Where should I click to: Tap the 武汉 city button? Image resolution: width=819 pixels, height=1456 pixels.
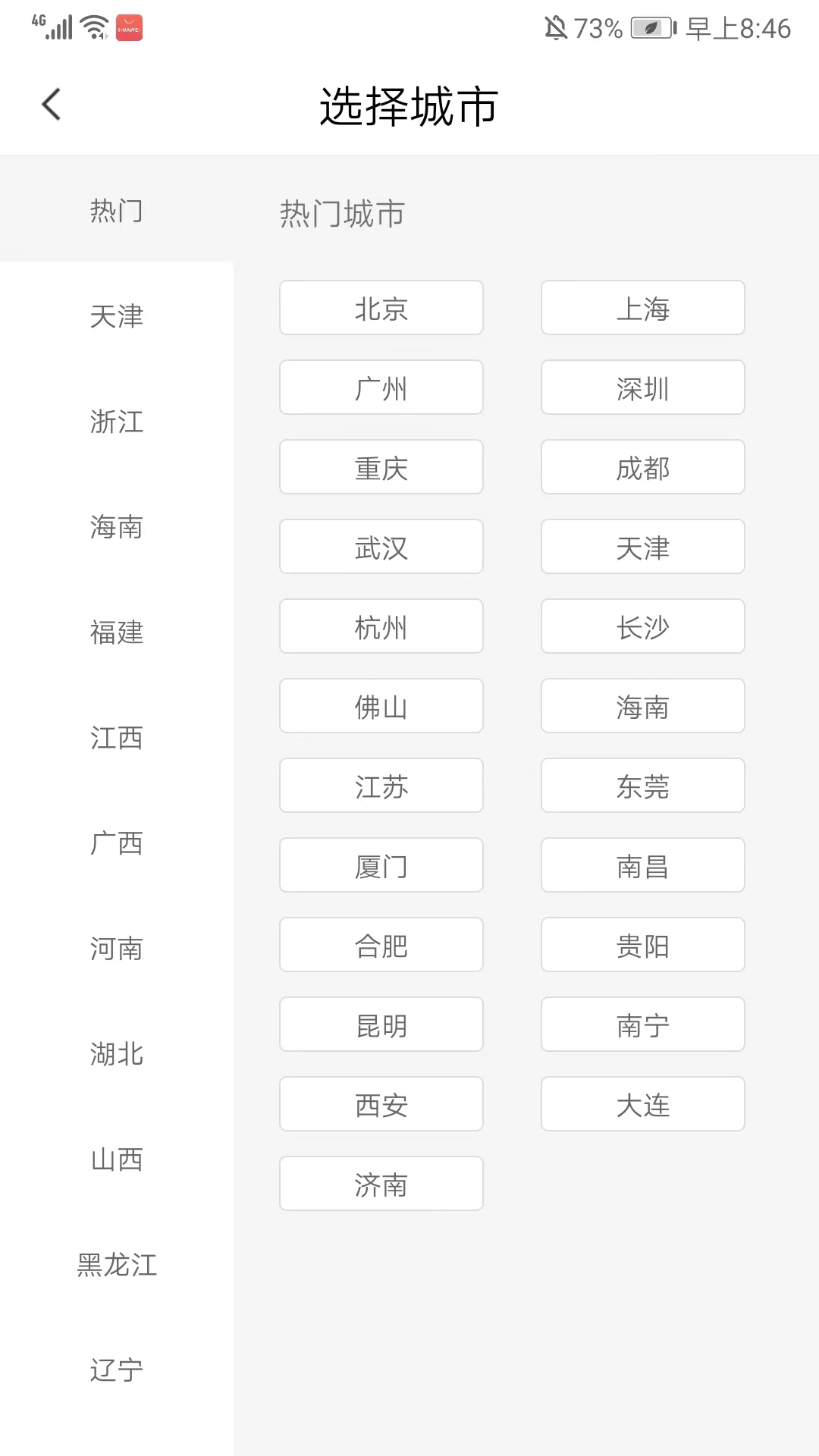coord(381,547)
